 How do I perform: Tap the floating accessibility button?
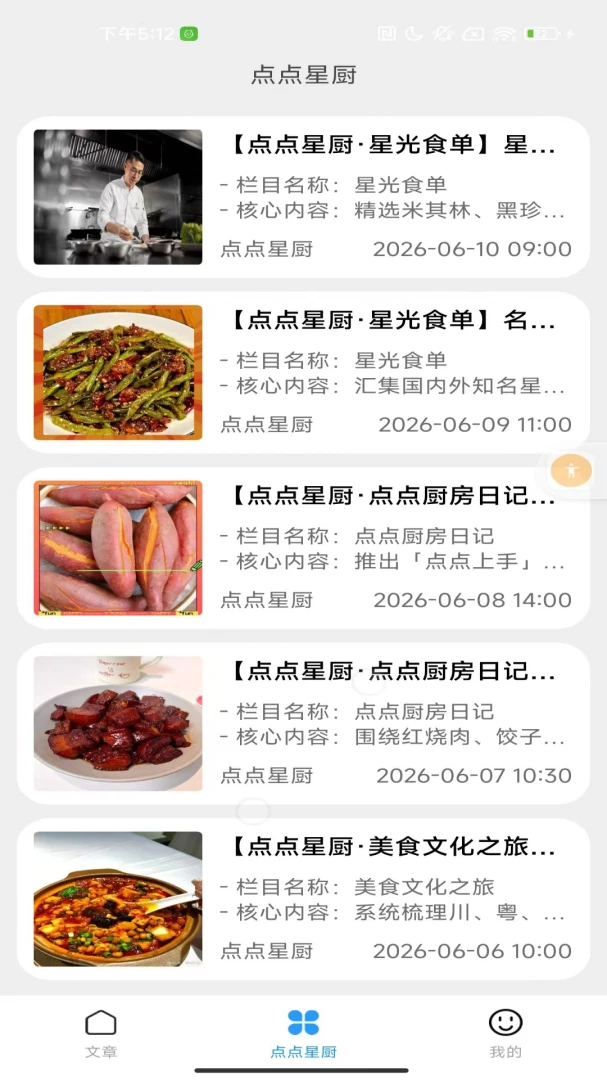(571, 471)
